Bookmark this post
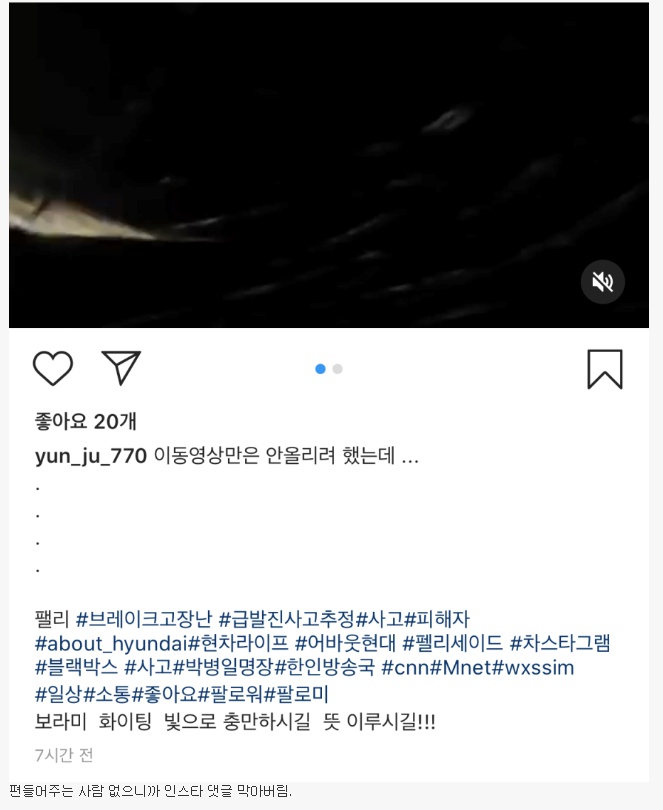 tap(604, 369)
